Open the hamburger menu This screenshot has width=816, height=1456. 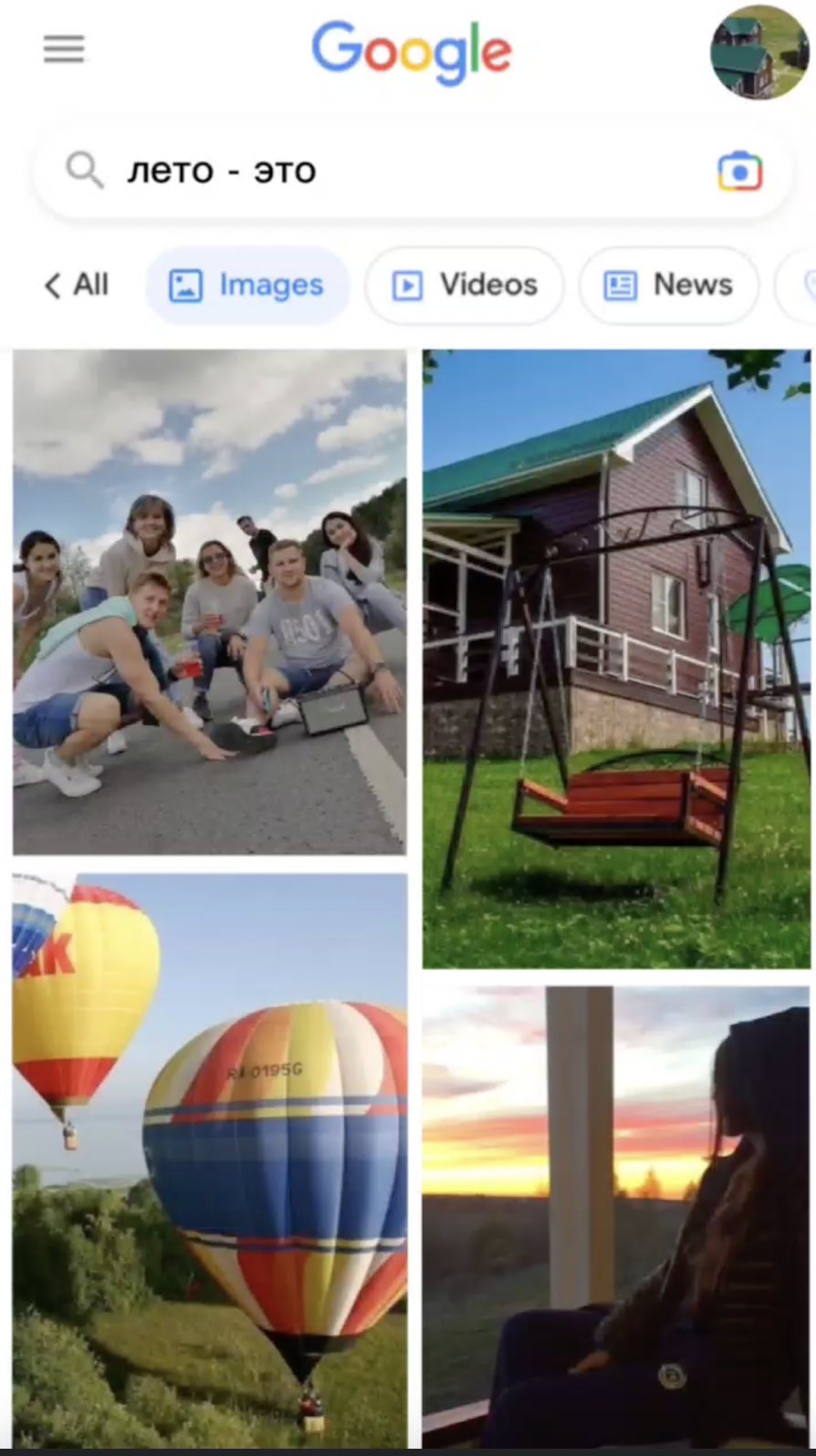(64, 49)
